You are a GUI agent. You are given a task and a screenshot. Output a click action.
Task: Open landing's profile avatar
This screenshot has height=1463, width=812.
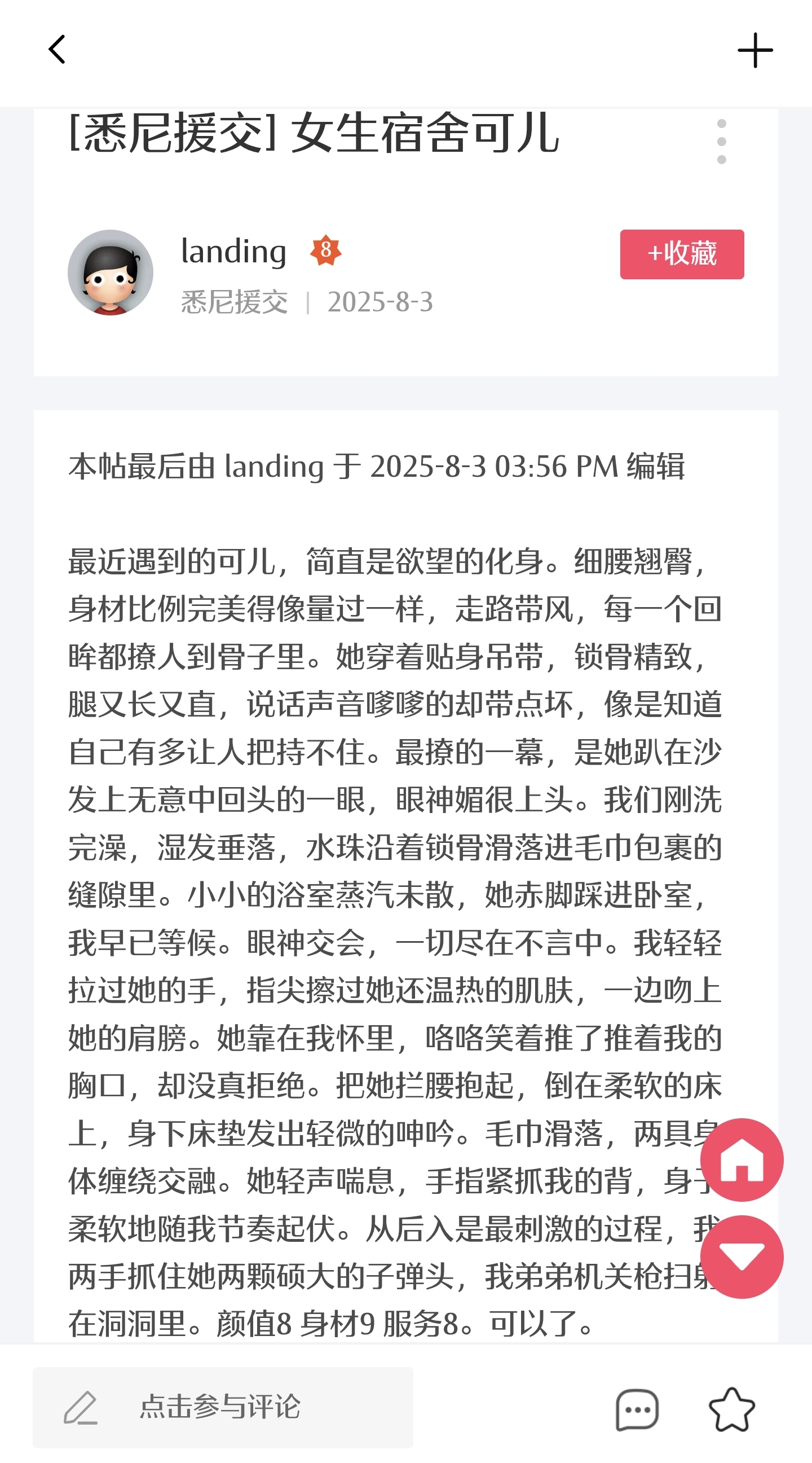click(x=111, y=273)
